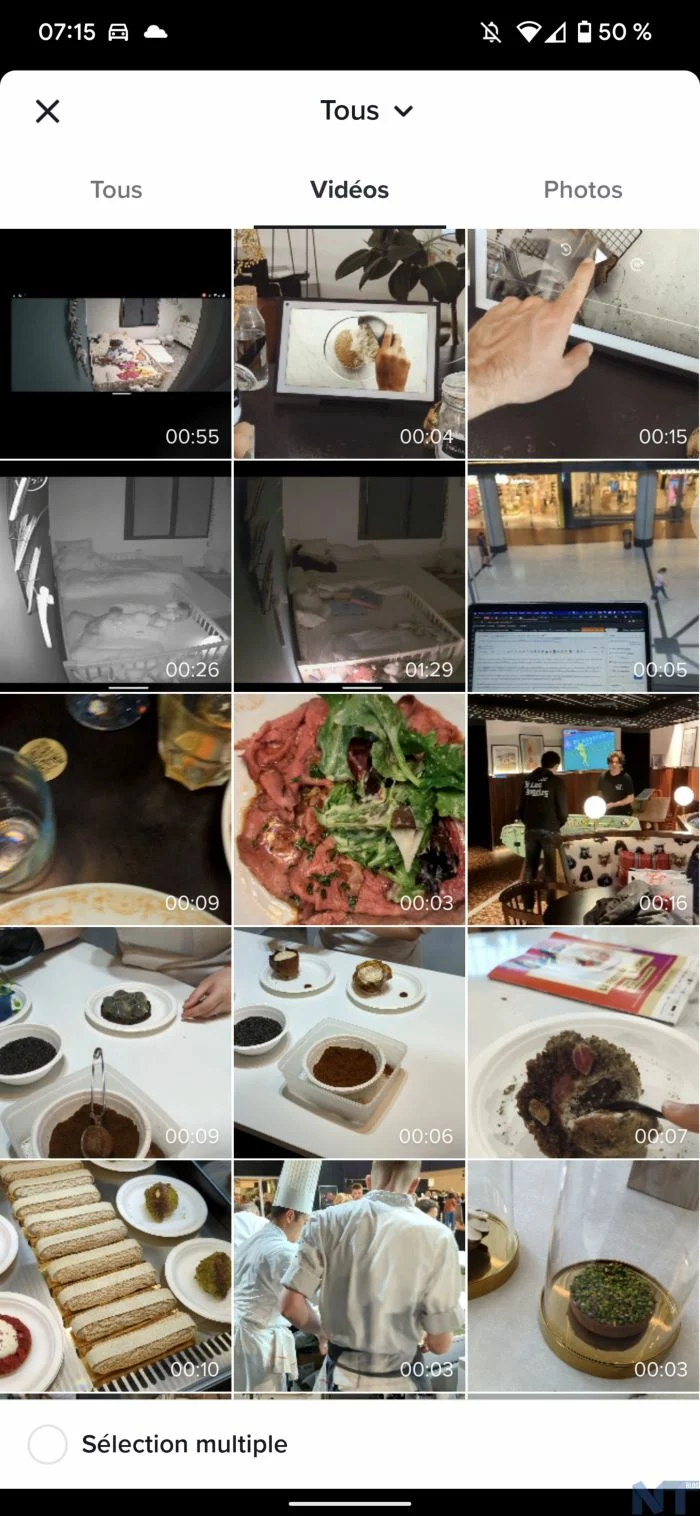700x1516 pixels.
Task: Pick the 00:16 lounge with TV video
Action: (583, 810)
